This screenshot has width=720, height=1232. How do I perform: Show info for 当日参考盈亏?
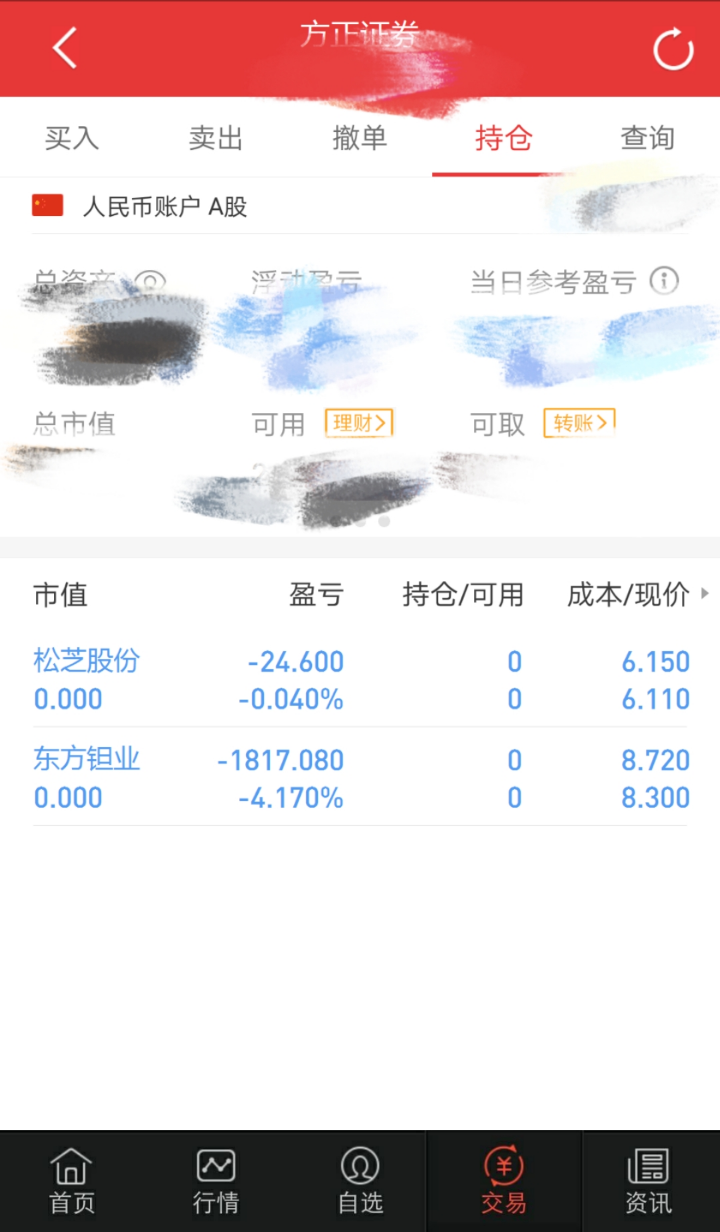(x=664, y=281)
